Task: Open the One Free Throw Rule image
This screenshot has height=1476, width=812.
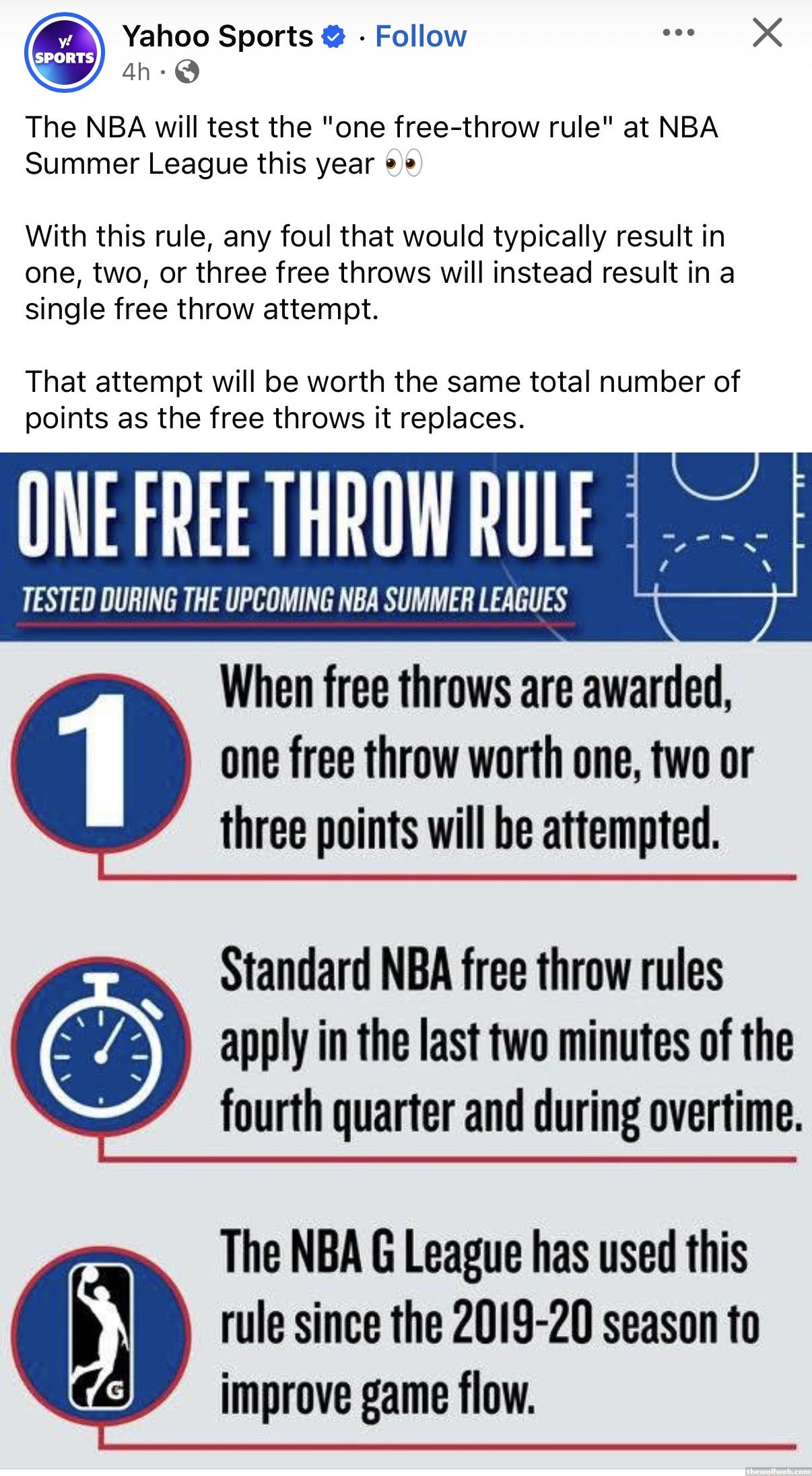Action: [406, 960]
